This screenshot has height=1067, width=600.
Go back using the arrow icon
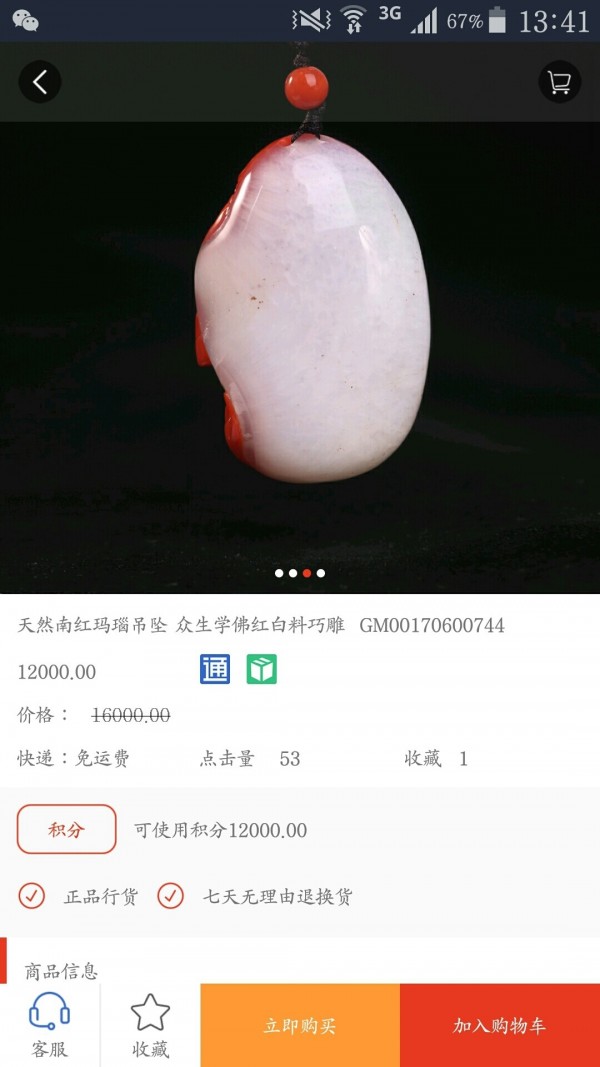tap(40, 82)
